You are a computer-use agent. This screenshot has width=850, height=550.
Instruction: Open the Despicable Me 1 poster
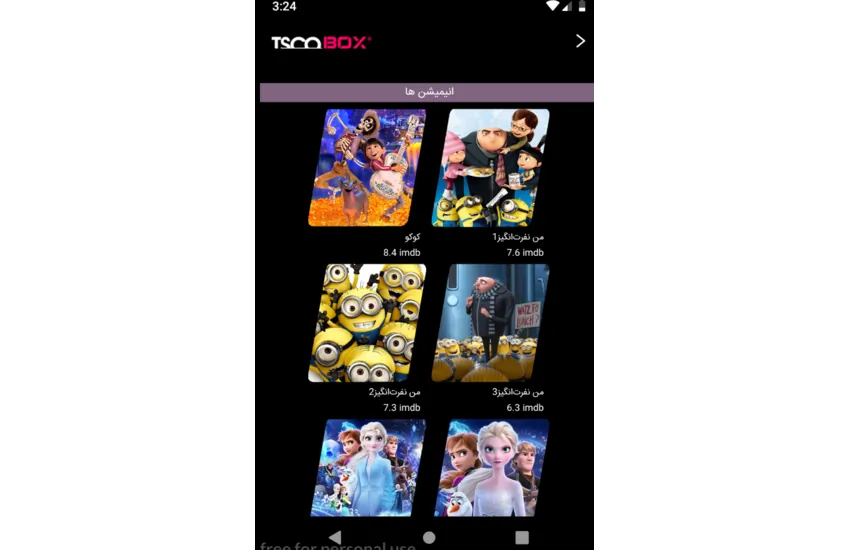coord(491,168)
